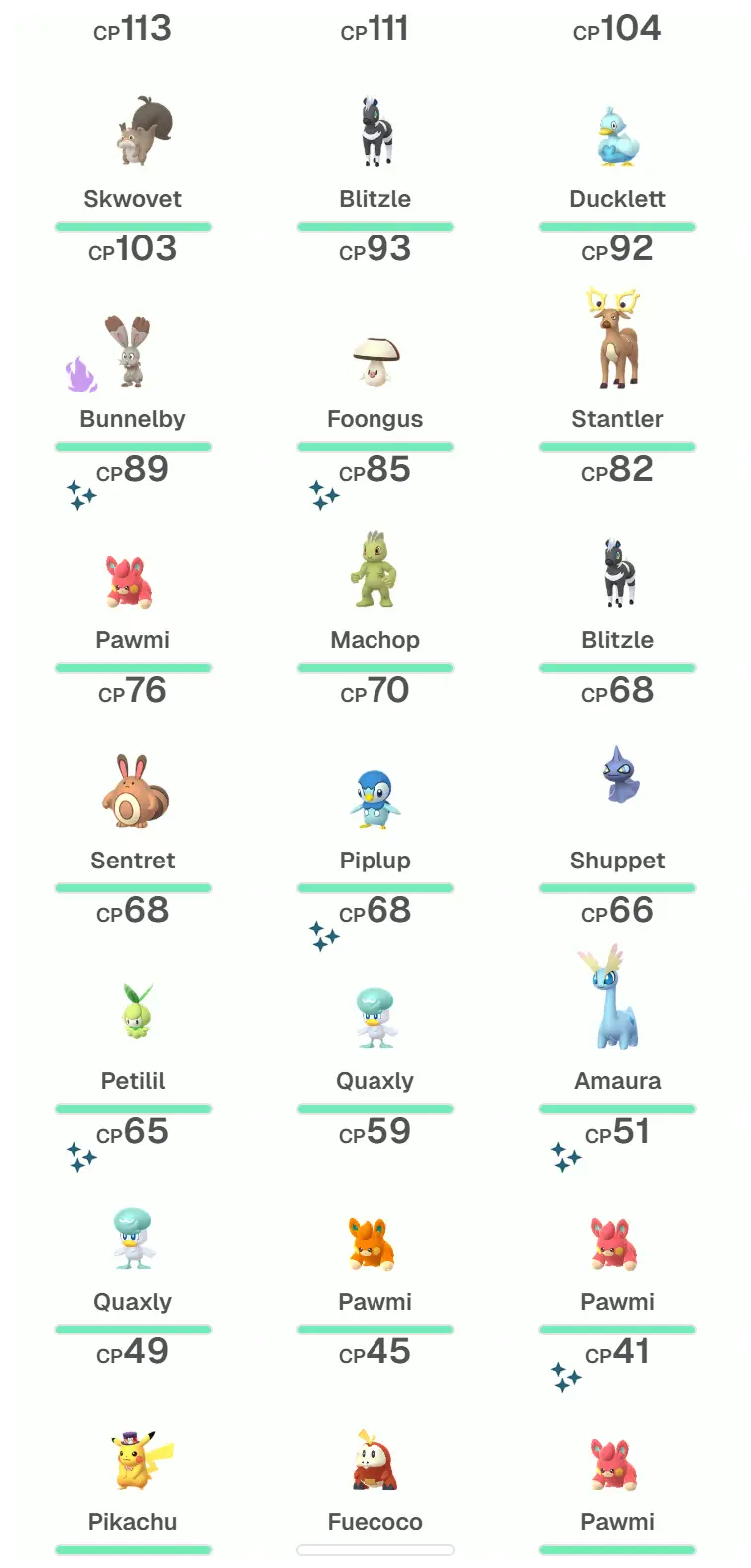
Task: Select the Blitzle with CP 111
Action: click(x=375, y=134)
